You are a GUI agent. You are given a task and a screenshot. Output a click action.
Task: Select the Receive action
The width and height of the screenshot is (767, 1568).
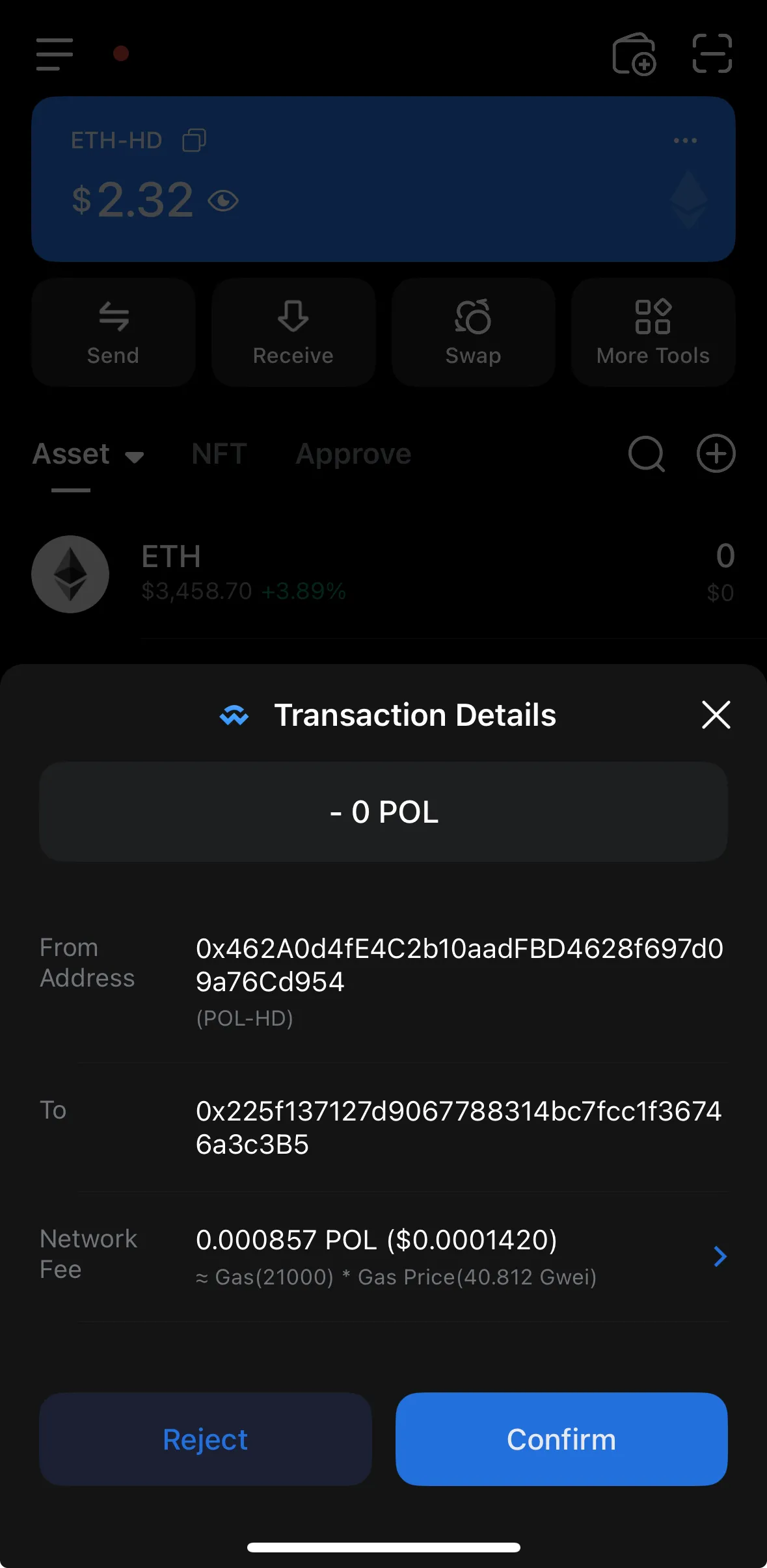[293, 332]
